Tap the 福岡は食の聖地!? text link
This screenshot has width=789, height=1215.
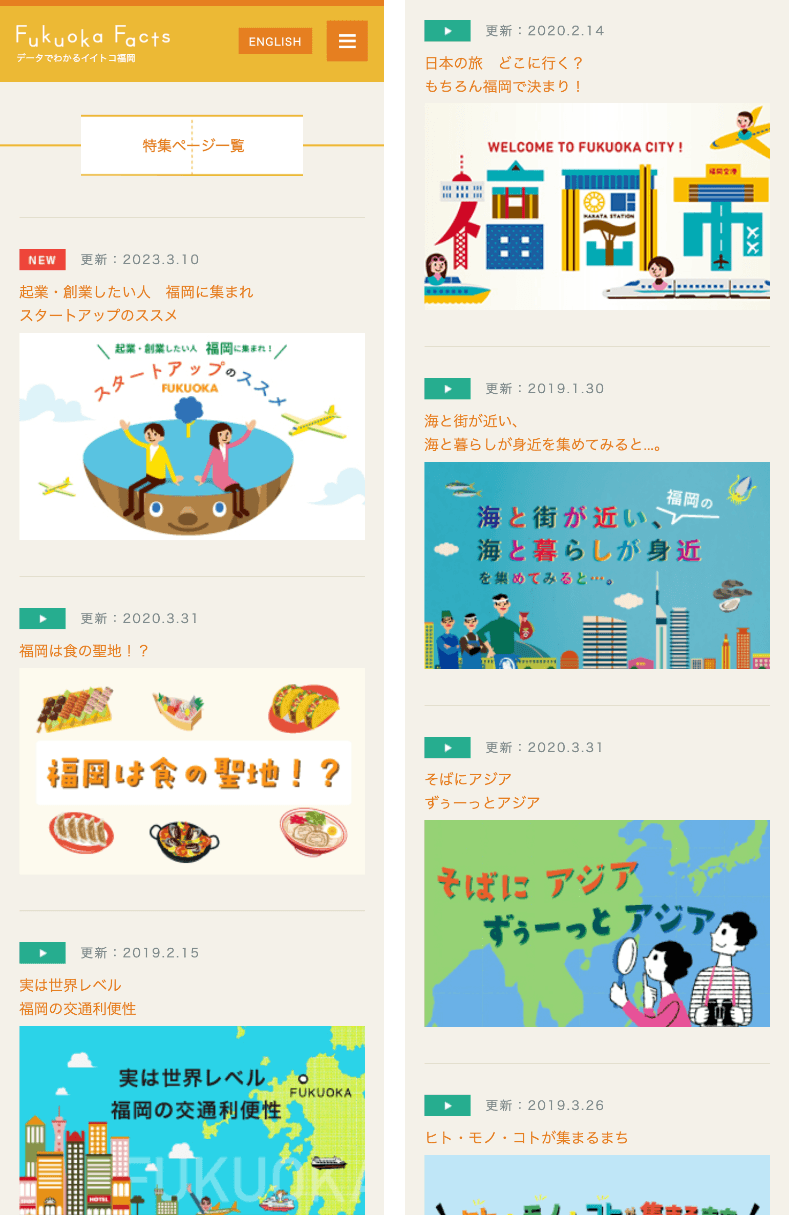[84, 651]
